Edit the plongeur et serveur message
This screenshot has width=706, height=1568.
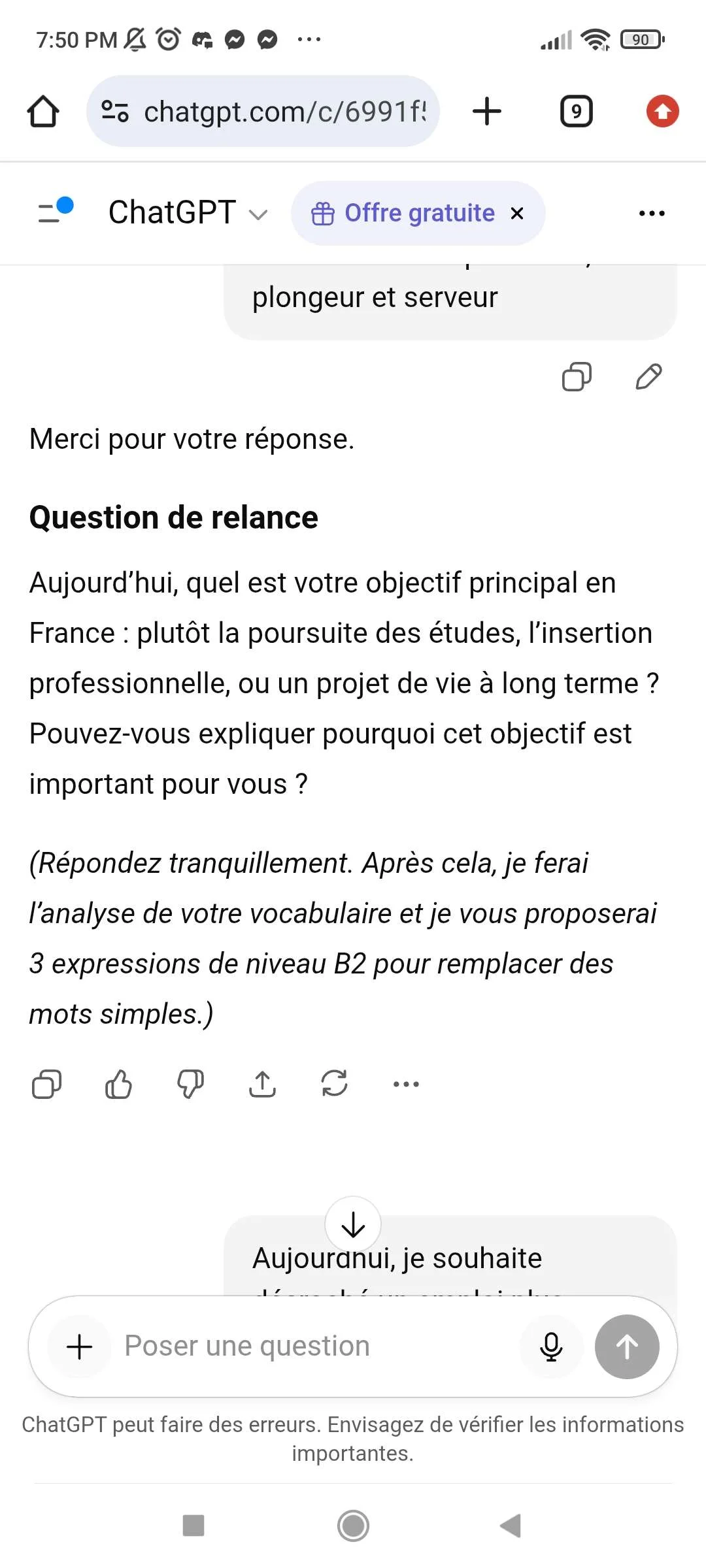tap(648, 377)
